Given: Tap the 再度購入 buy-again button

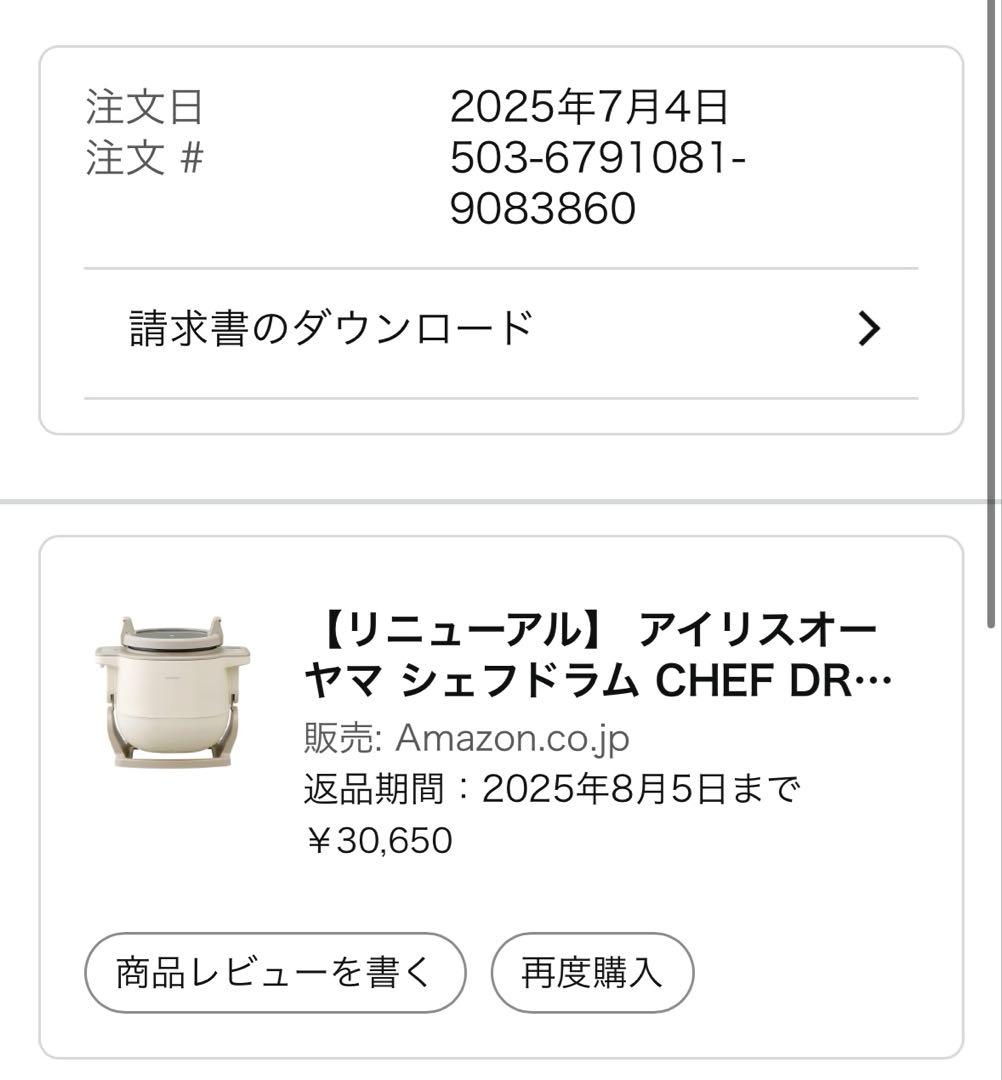Looking at the screenshot, I should point(592,971).
